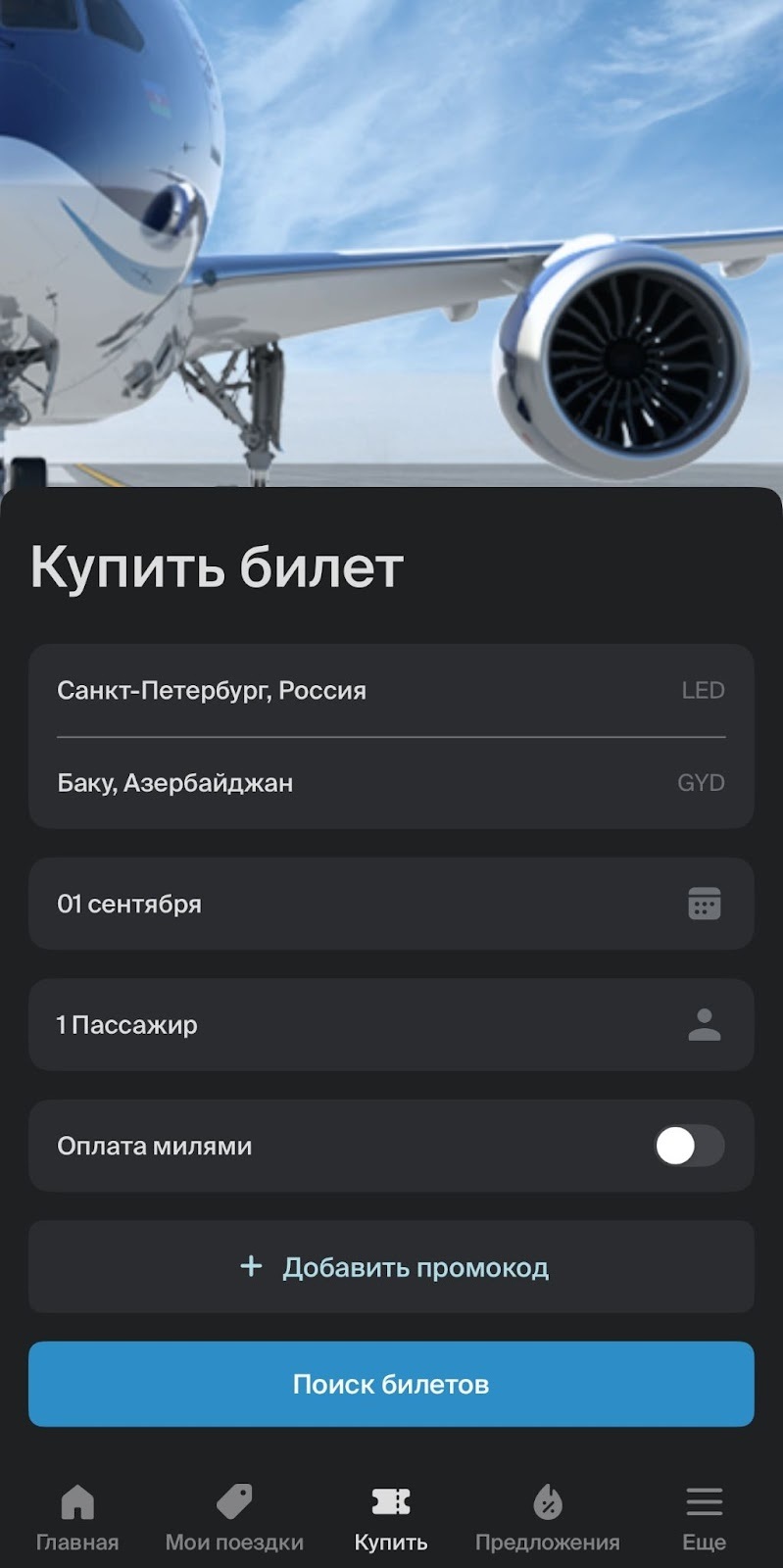
Task: Switch to the Предложения tab
Action: click(547, 1517)
